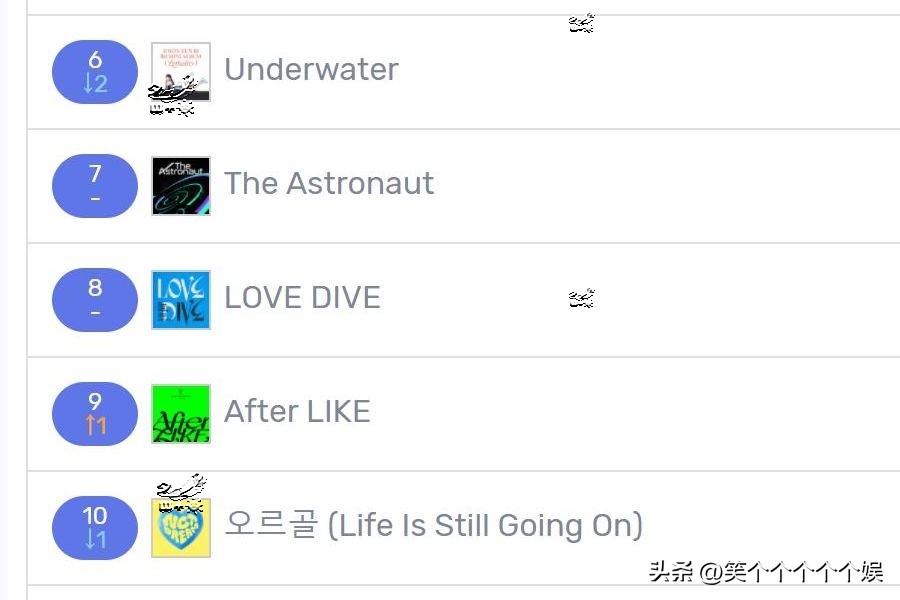Select the LOVE DIVE row
The height and width of the screenshot is (600, 900).
[x=302, y=298]
